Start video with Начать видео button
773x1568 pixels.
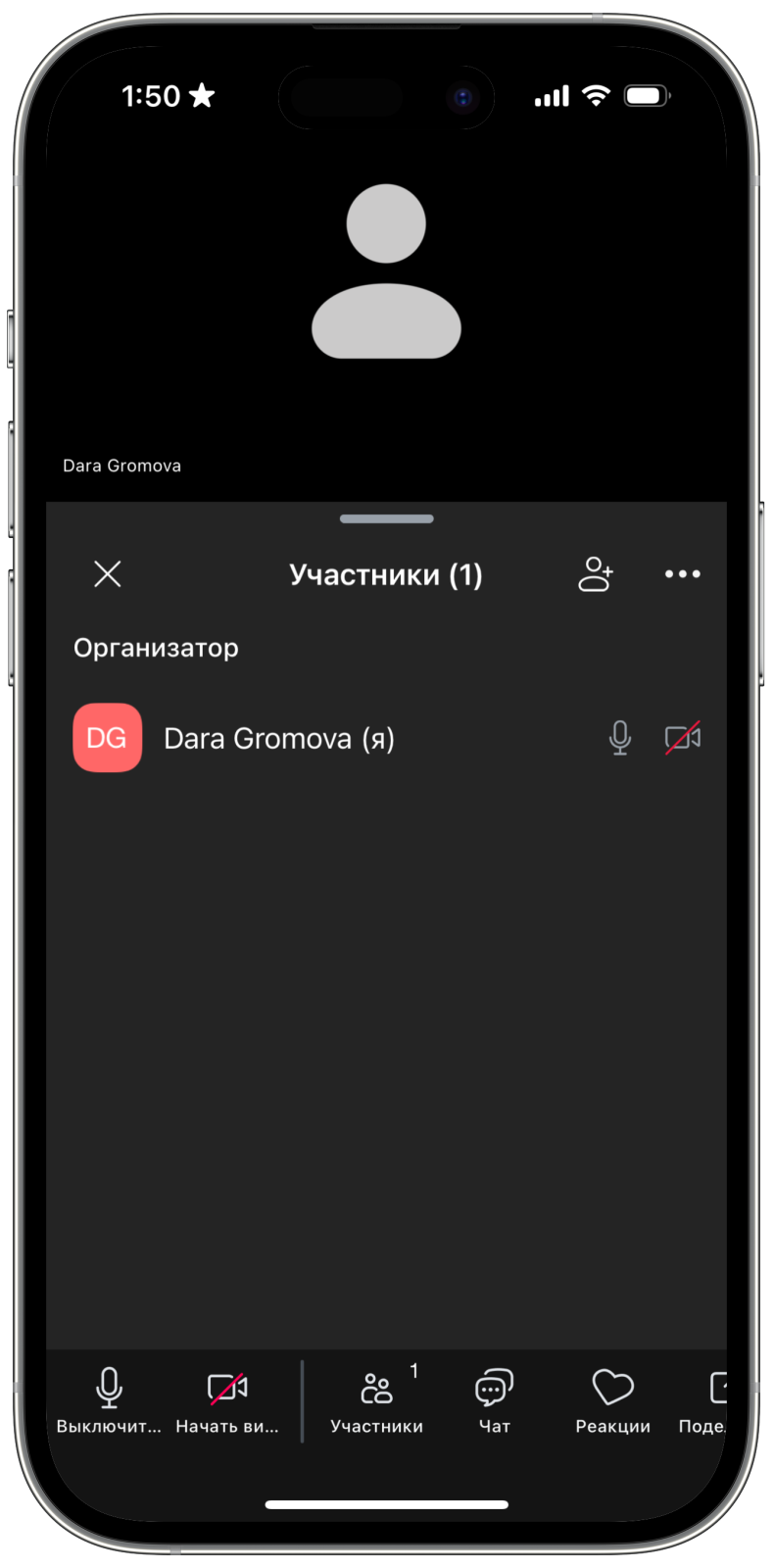pos(227,1400)
